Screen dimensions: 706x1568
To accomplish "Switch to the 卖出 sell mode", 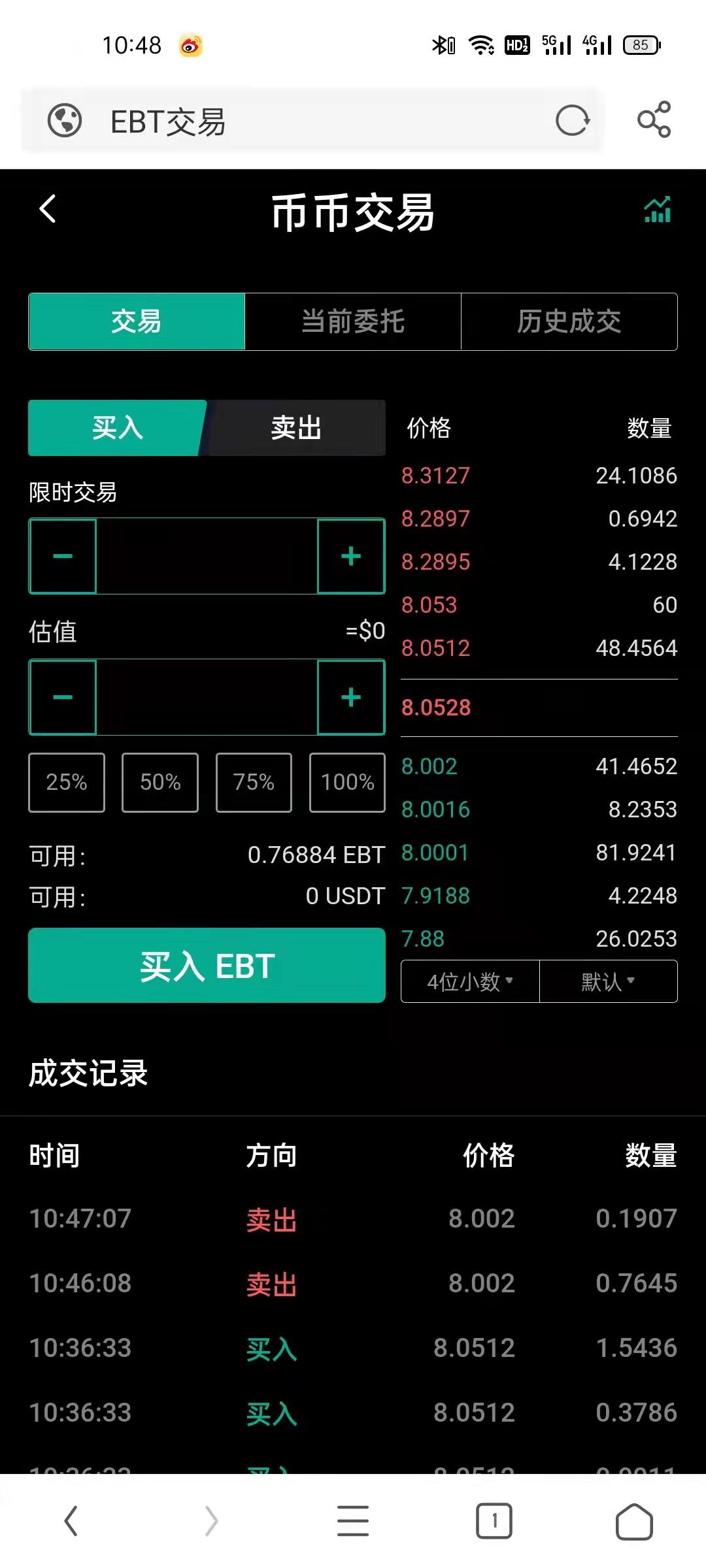I will [x=295, y=429].
